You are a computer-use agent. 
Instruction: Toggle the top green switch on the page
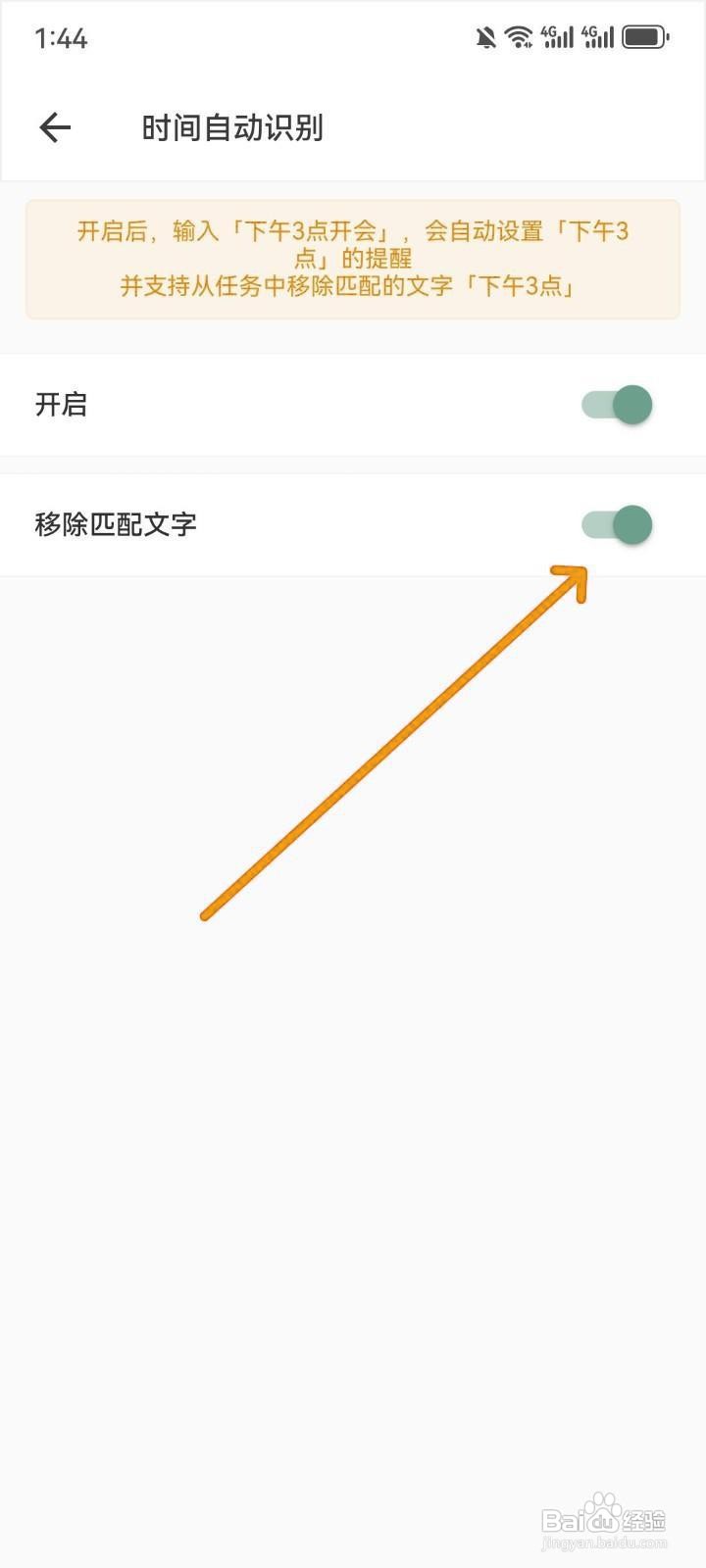pos(616,405)
